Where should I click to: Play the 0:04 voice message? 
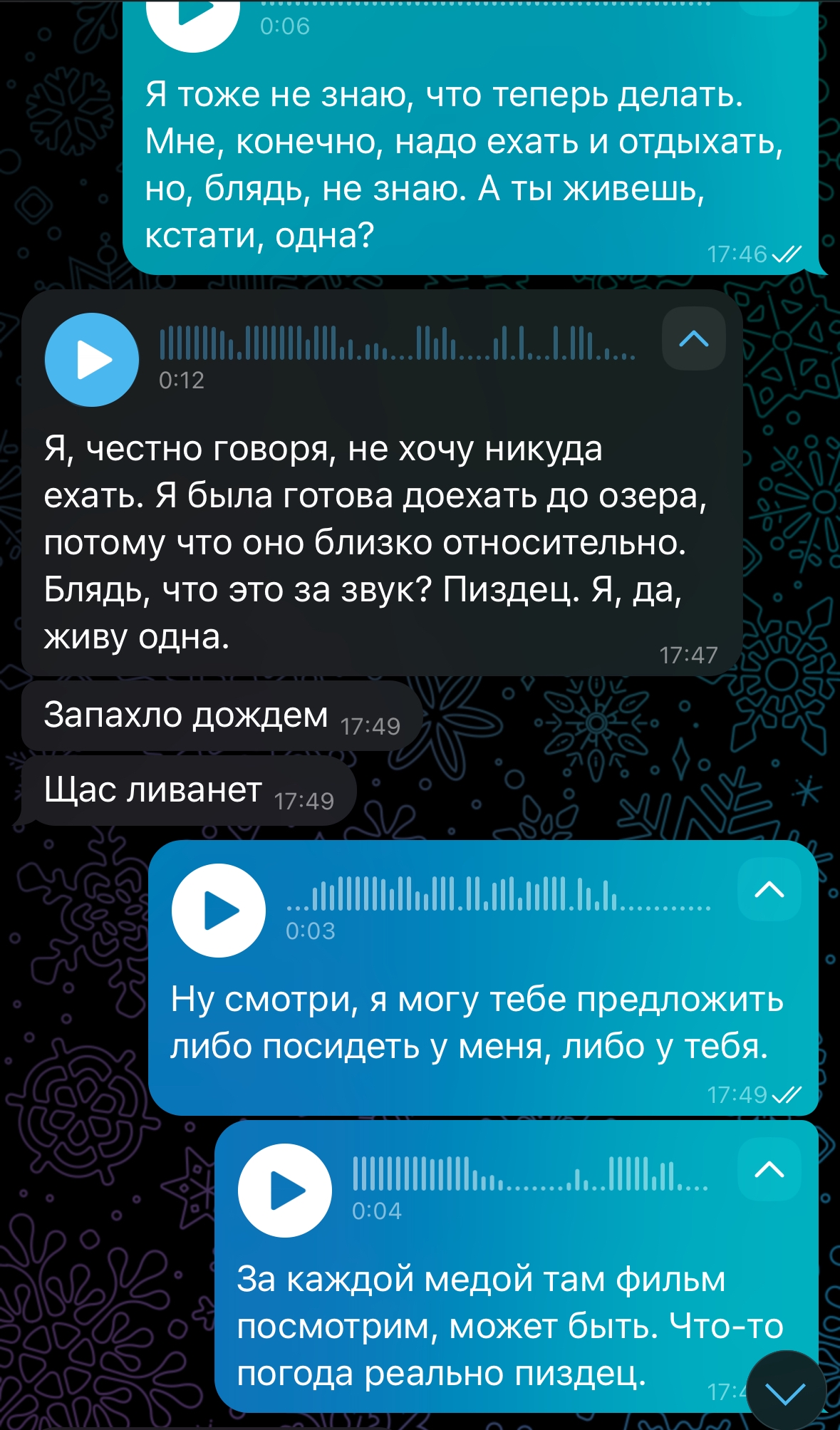pos(285,1190)
